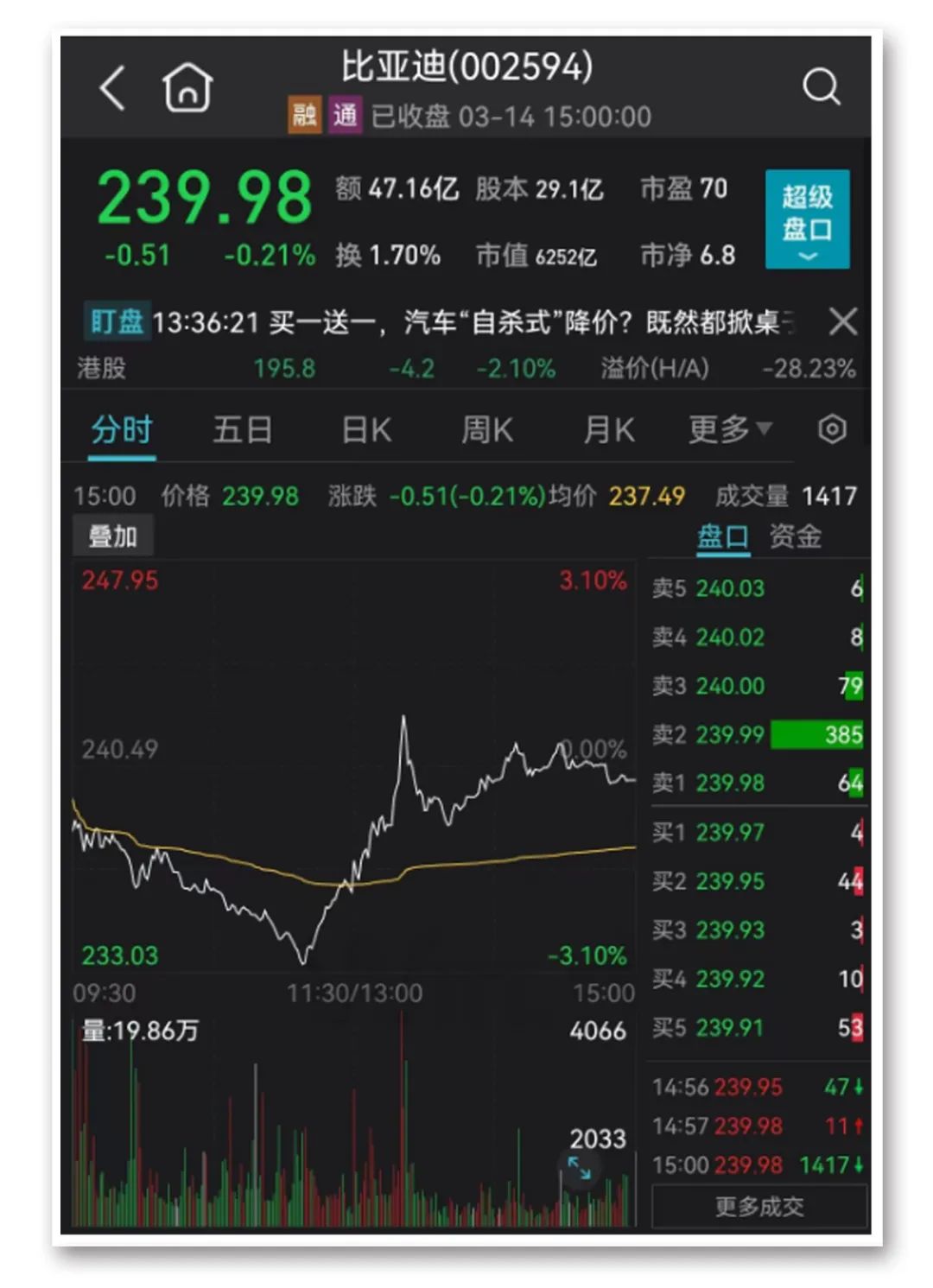Dismiss the news ticker with the X
The width and height of the screenshot is (933, 1288).
tap(842, 321)
